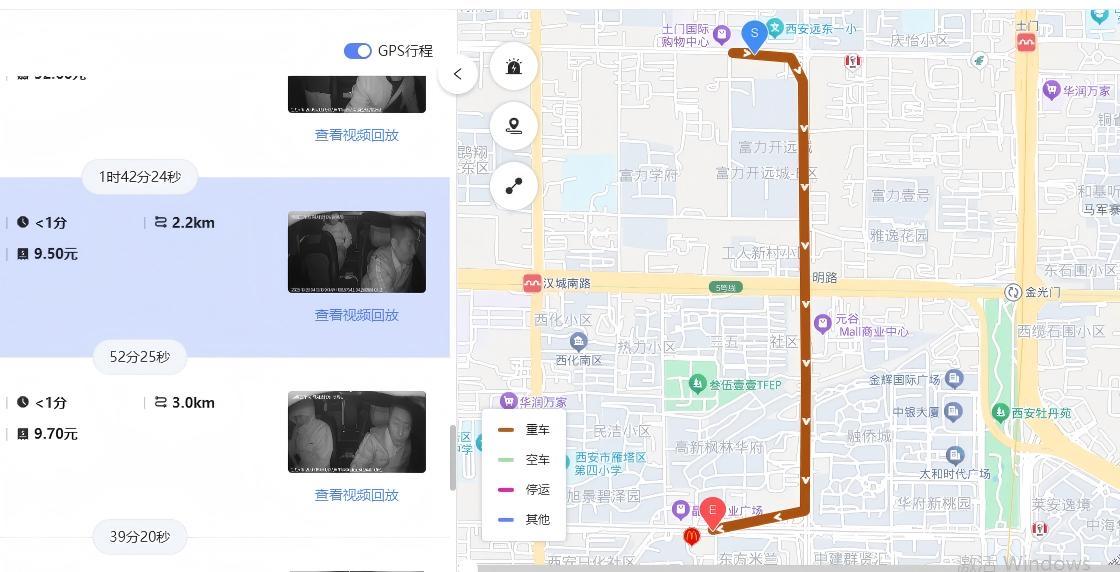Tap the route line map button
This screenshot has width=1120, height=572.
pos(514,186)
